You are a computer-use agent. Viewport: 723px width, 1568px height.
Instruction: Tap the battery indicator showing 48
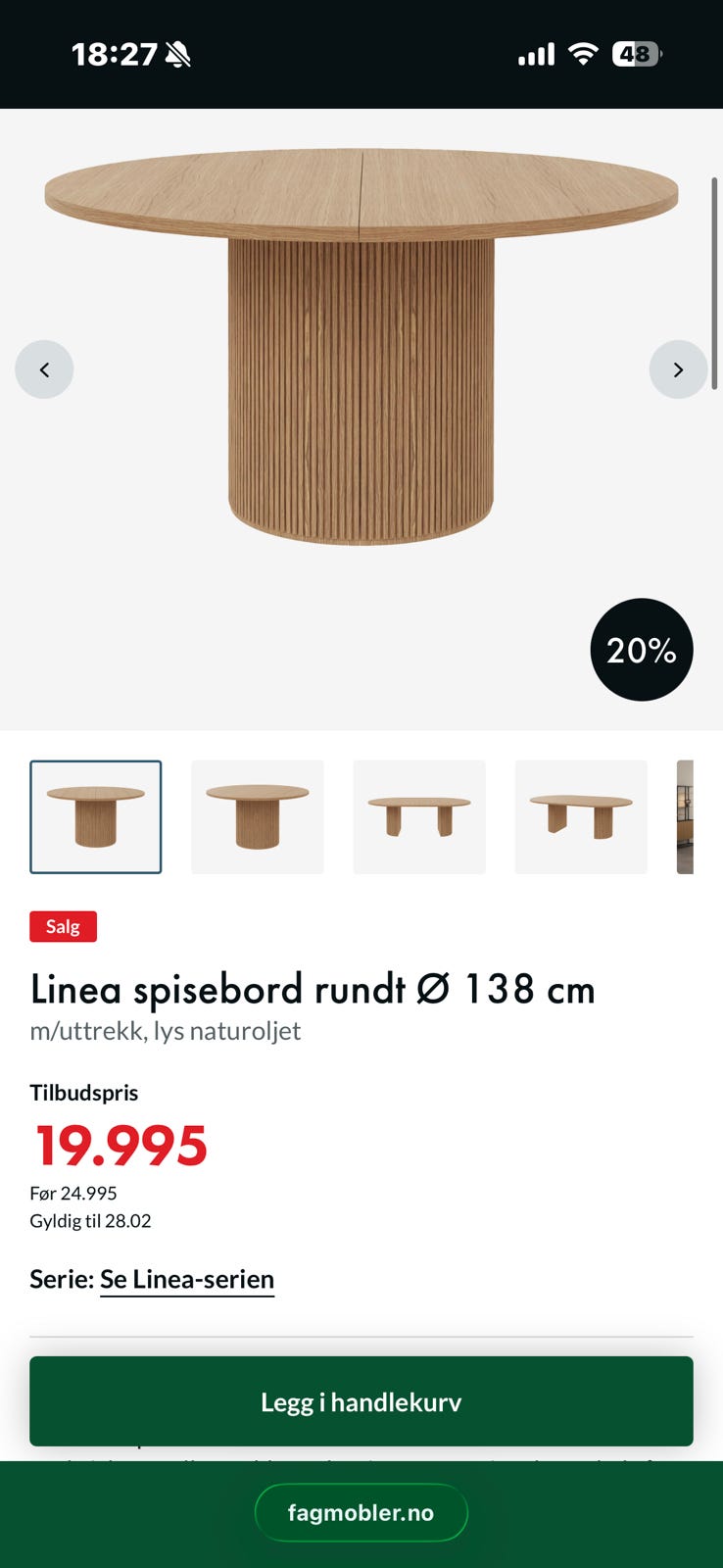tap(638, 53)
